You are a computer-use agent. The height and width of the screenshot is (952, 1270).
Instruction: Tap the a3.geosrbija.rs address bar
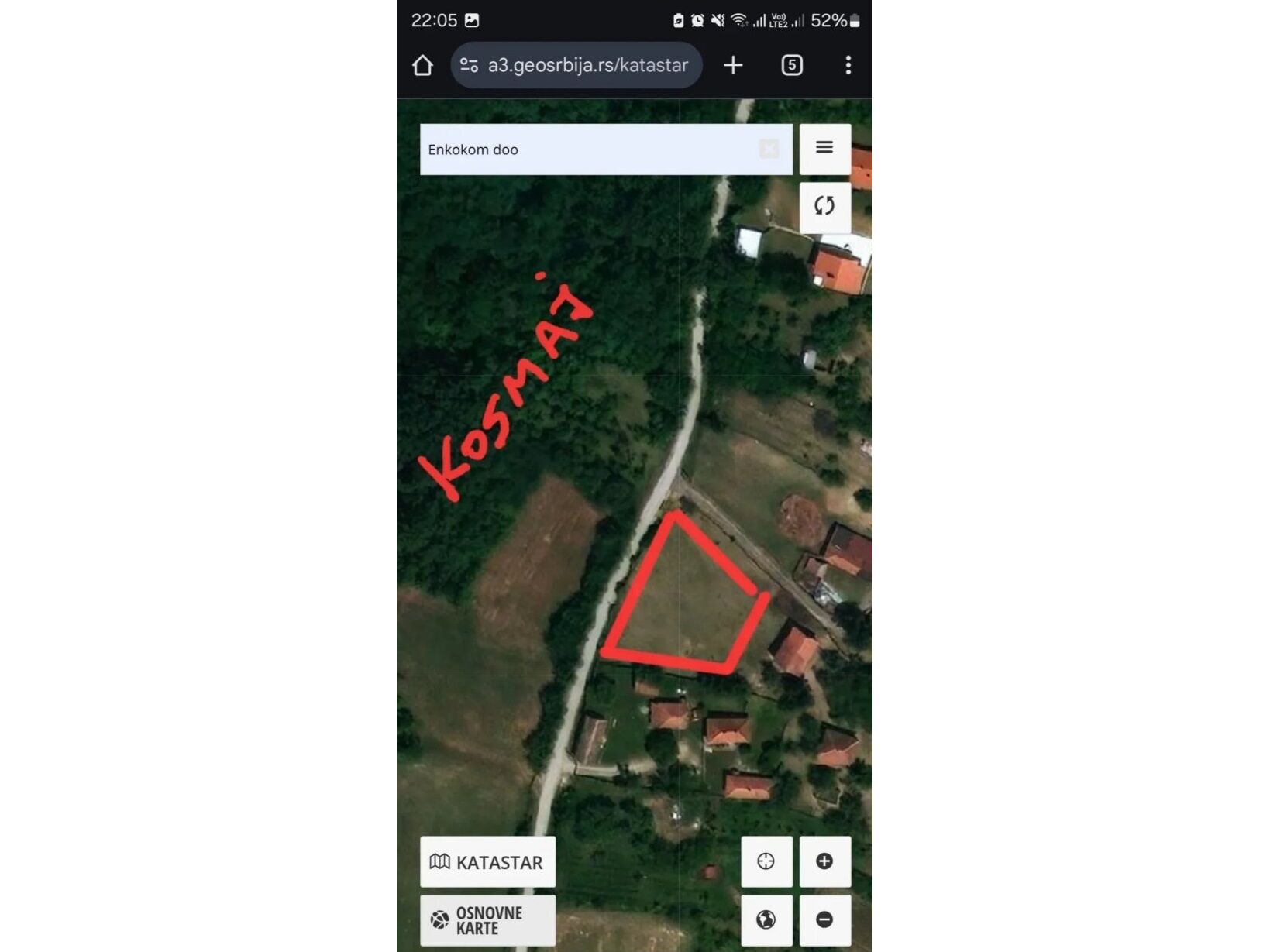587,66
